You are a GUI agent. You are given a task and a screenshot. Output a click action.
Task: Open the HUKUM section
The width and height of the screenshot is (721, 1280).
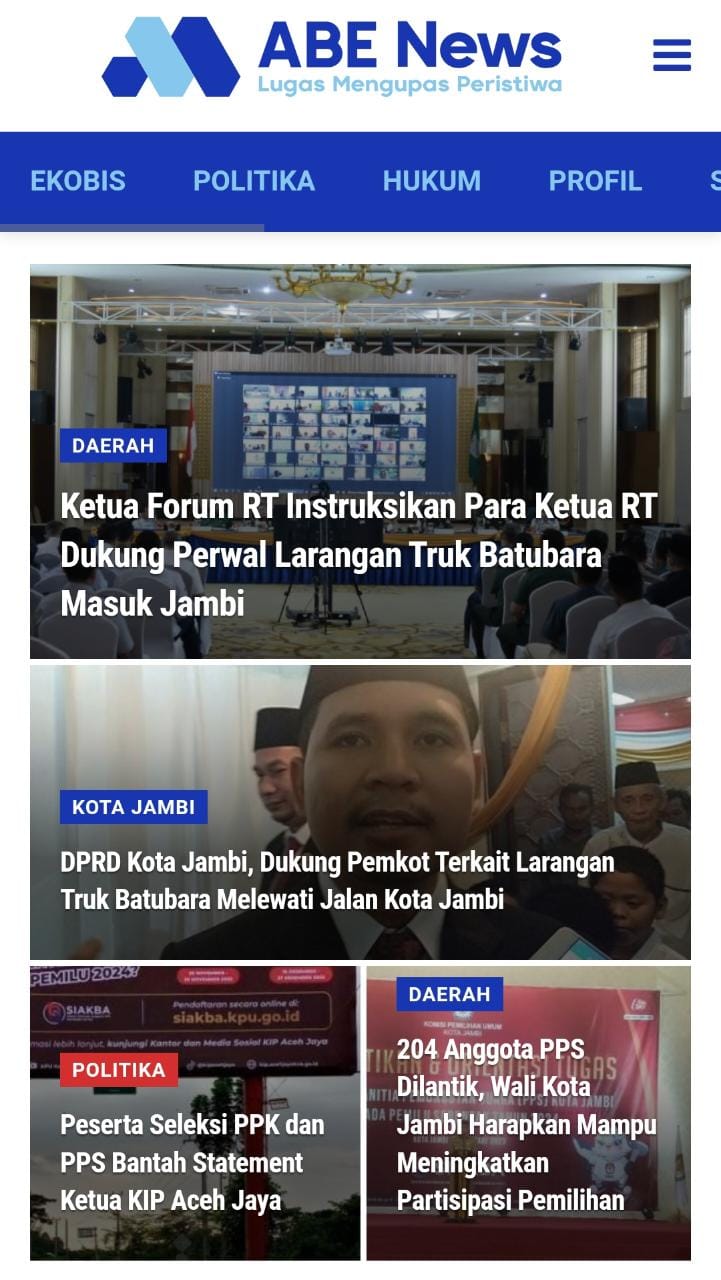[432, 181]
